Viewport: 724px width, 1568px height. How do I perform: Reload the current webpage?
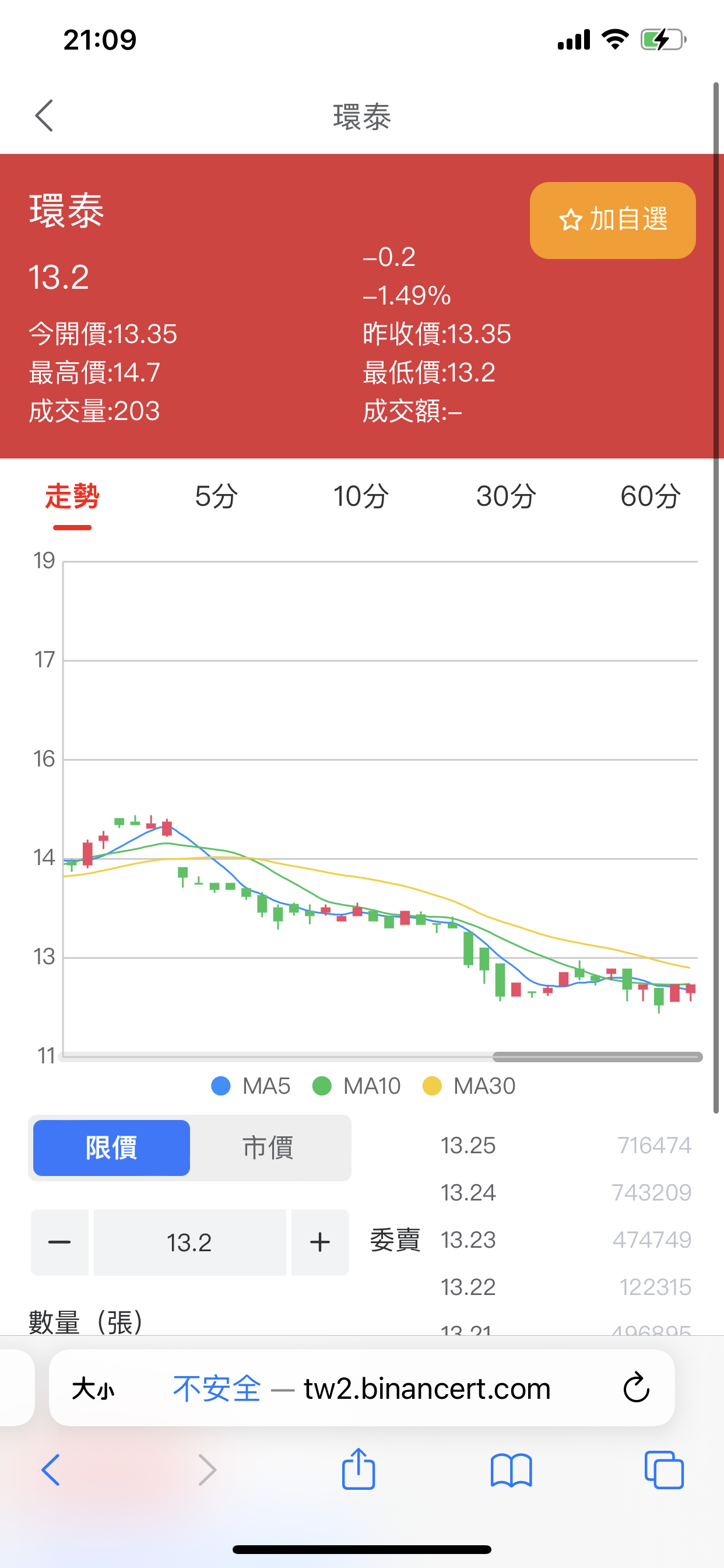(x=637, y=1389)
